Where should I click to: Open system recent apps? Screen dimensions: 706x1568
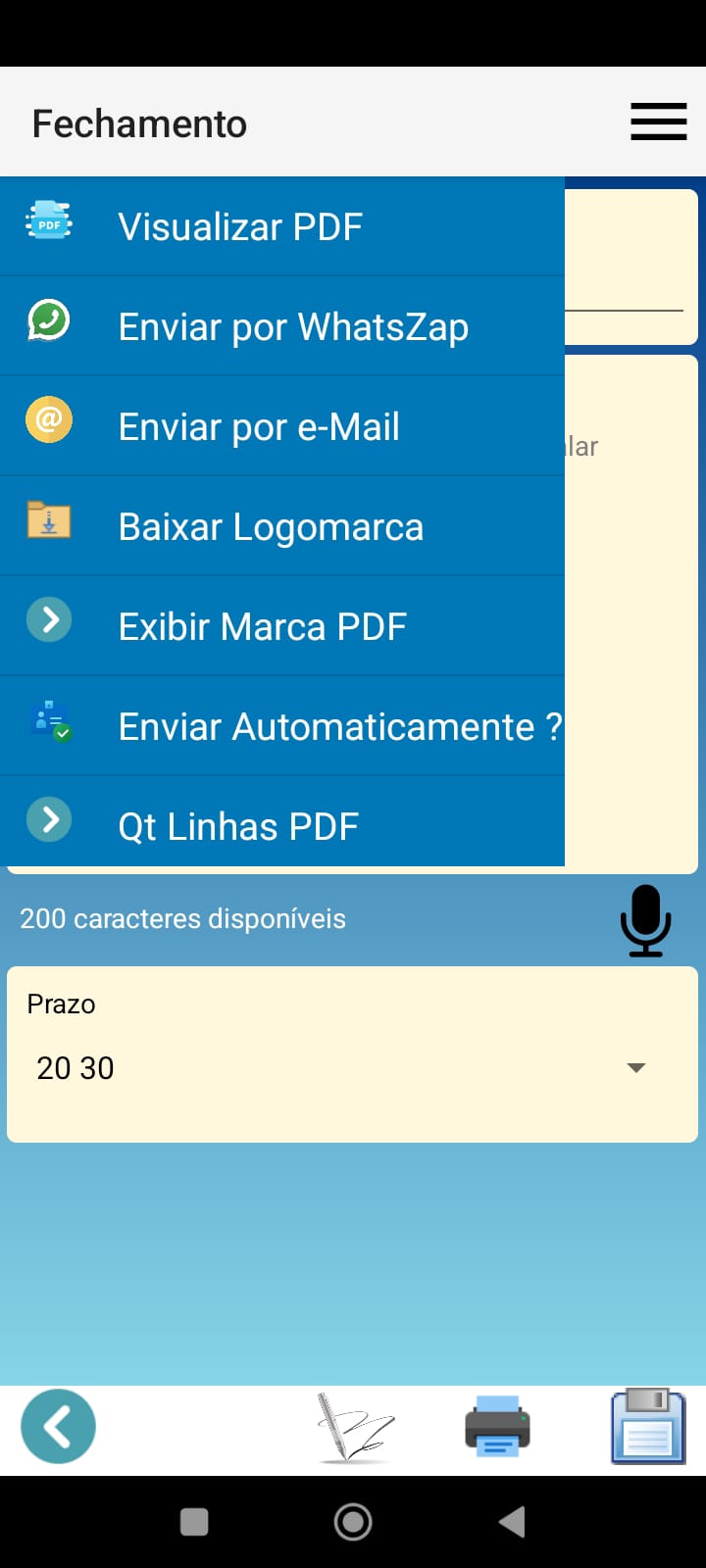(x=194, y=1522)
